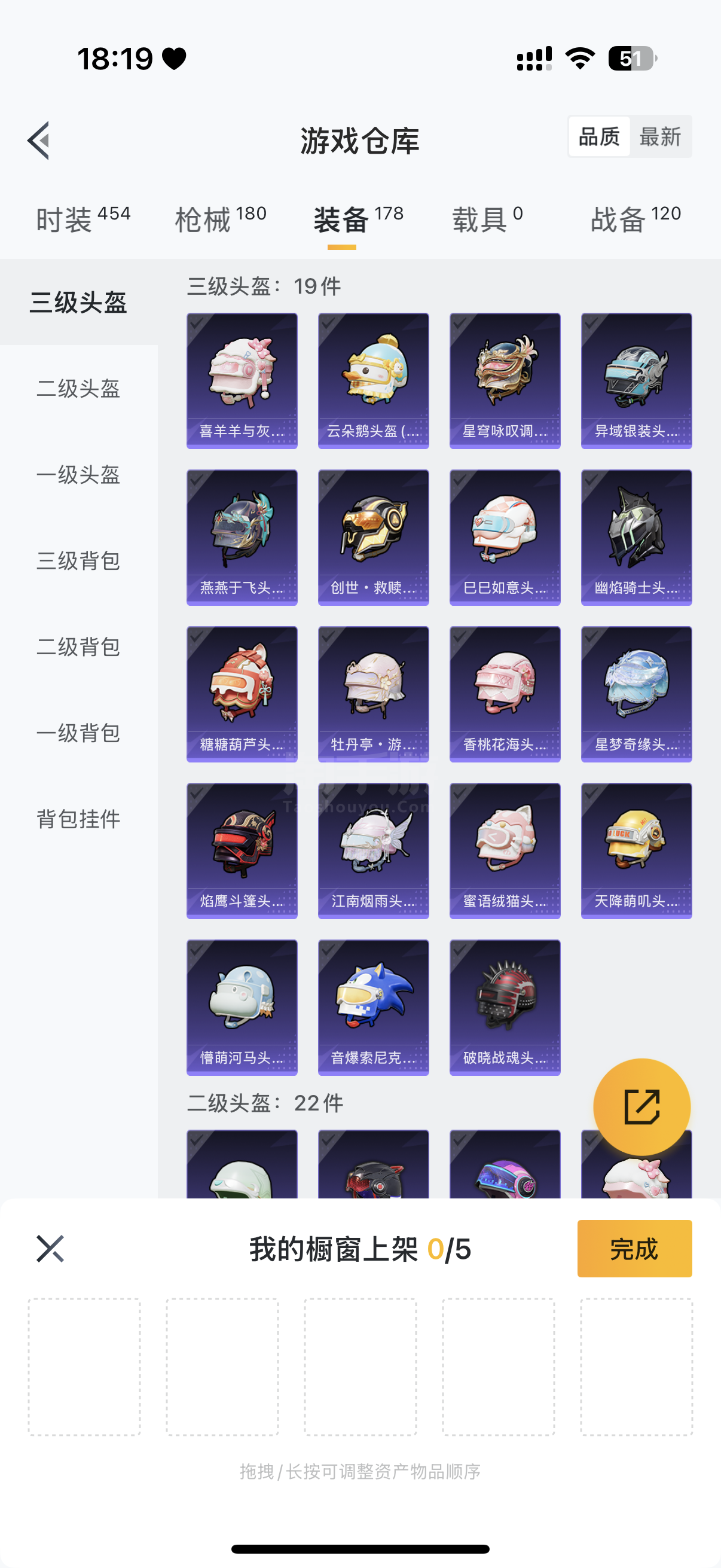
Task: Switch to the 战备 tab
Action: (x=636, y=219)
